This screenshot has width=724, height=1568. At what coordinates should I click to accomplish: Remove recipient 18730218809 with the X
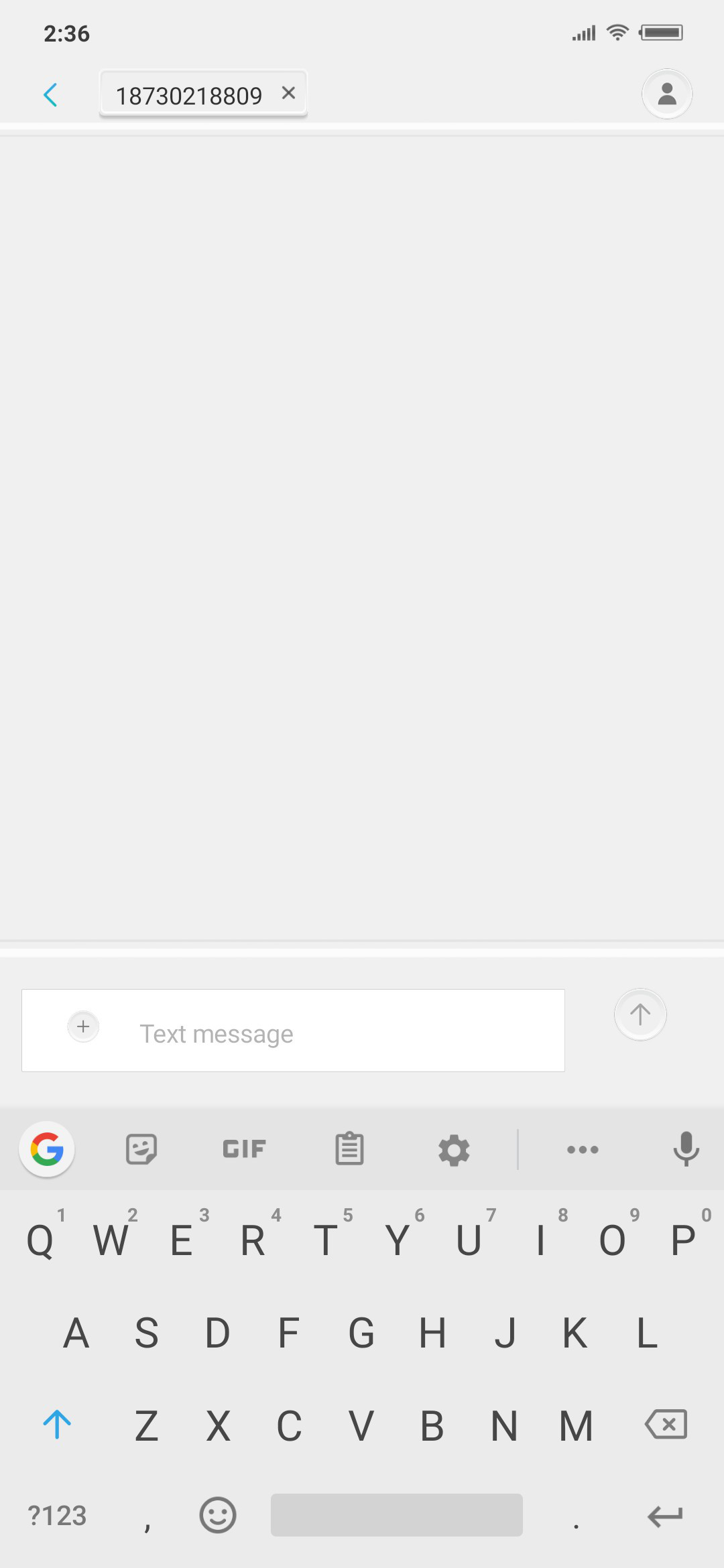[288, 93]
